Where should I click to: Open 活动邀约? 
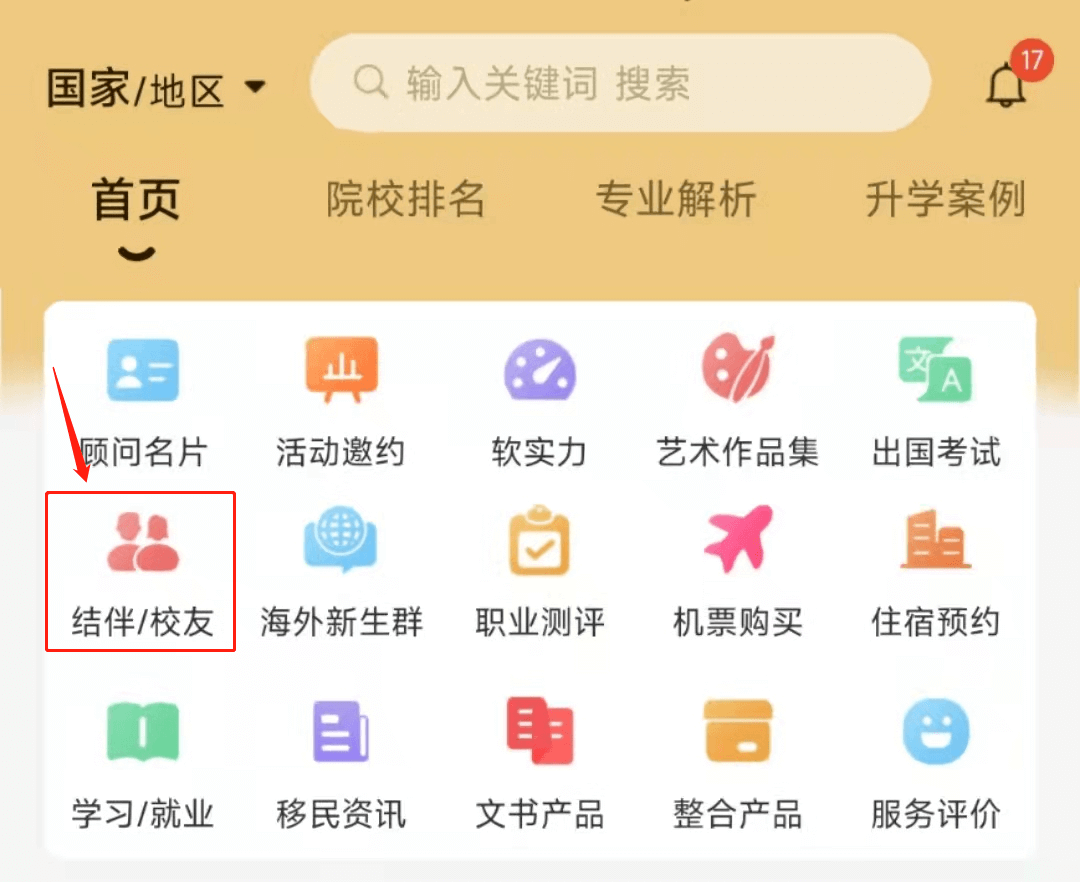point(341,402)
